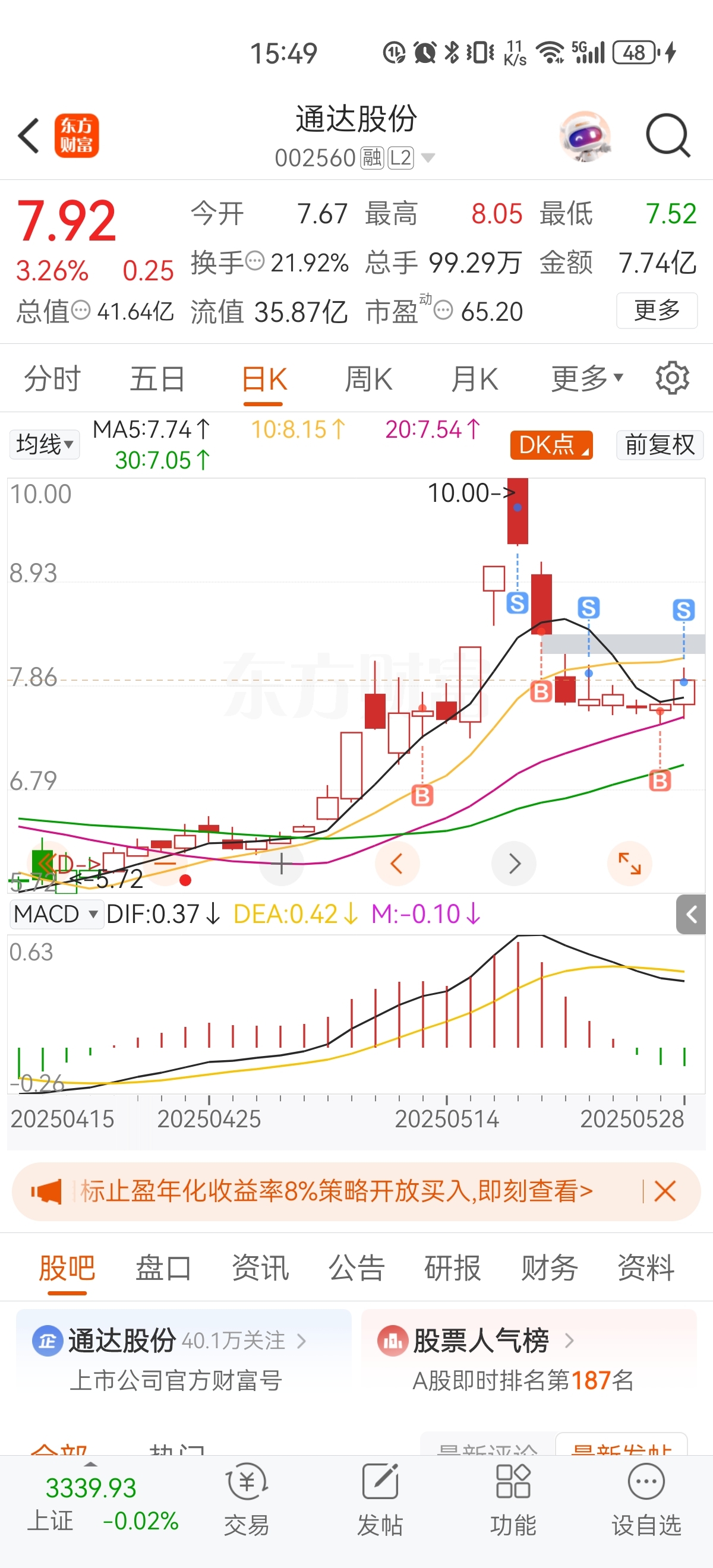Go back using the top-left arrow
Viewport: 713px width, 1568px height.
point(29,135)
